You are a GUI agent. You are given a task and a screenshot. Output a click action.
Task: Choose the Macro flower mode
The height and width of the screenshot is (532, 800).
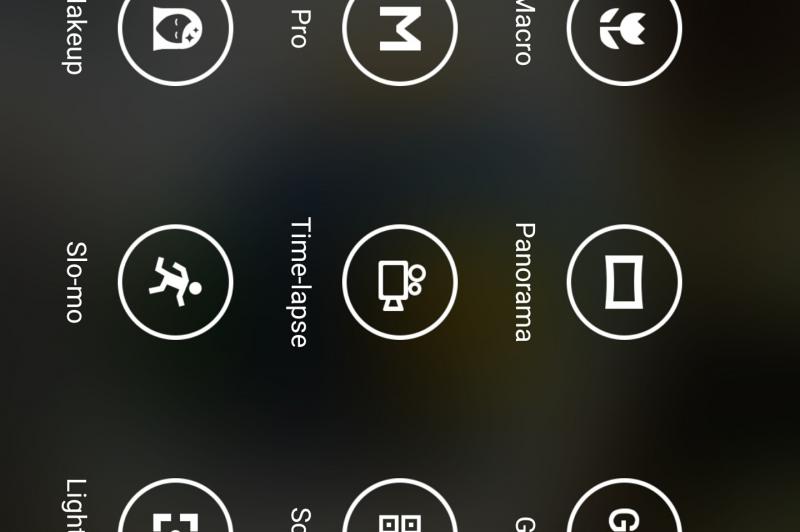tap(624, 30)
